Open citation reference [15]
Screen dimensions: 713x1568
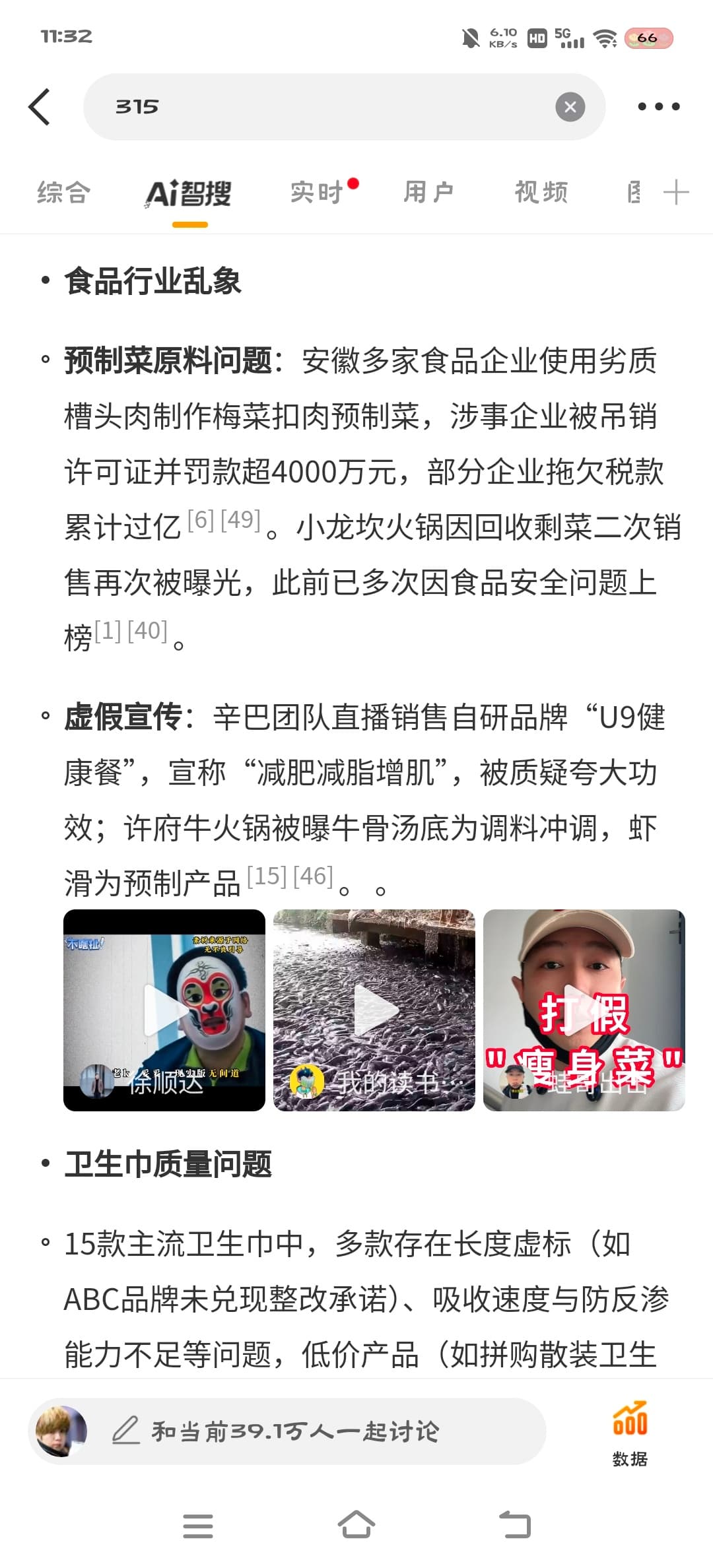pyautogui.click(x=266, y=876)
